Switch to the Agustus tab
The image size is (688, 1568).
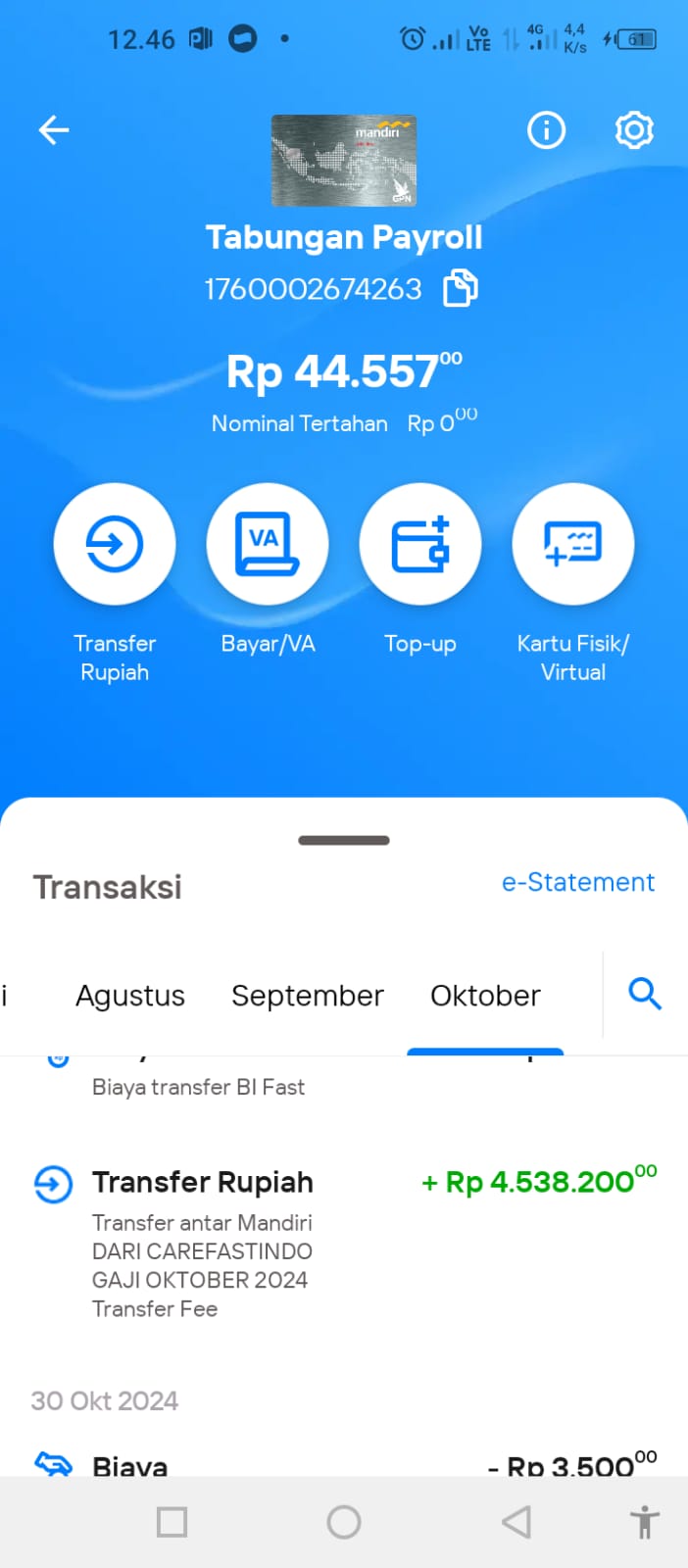[130, 996]
